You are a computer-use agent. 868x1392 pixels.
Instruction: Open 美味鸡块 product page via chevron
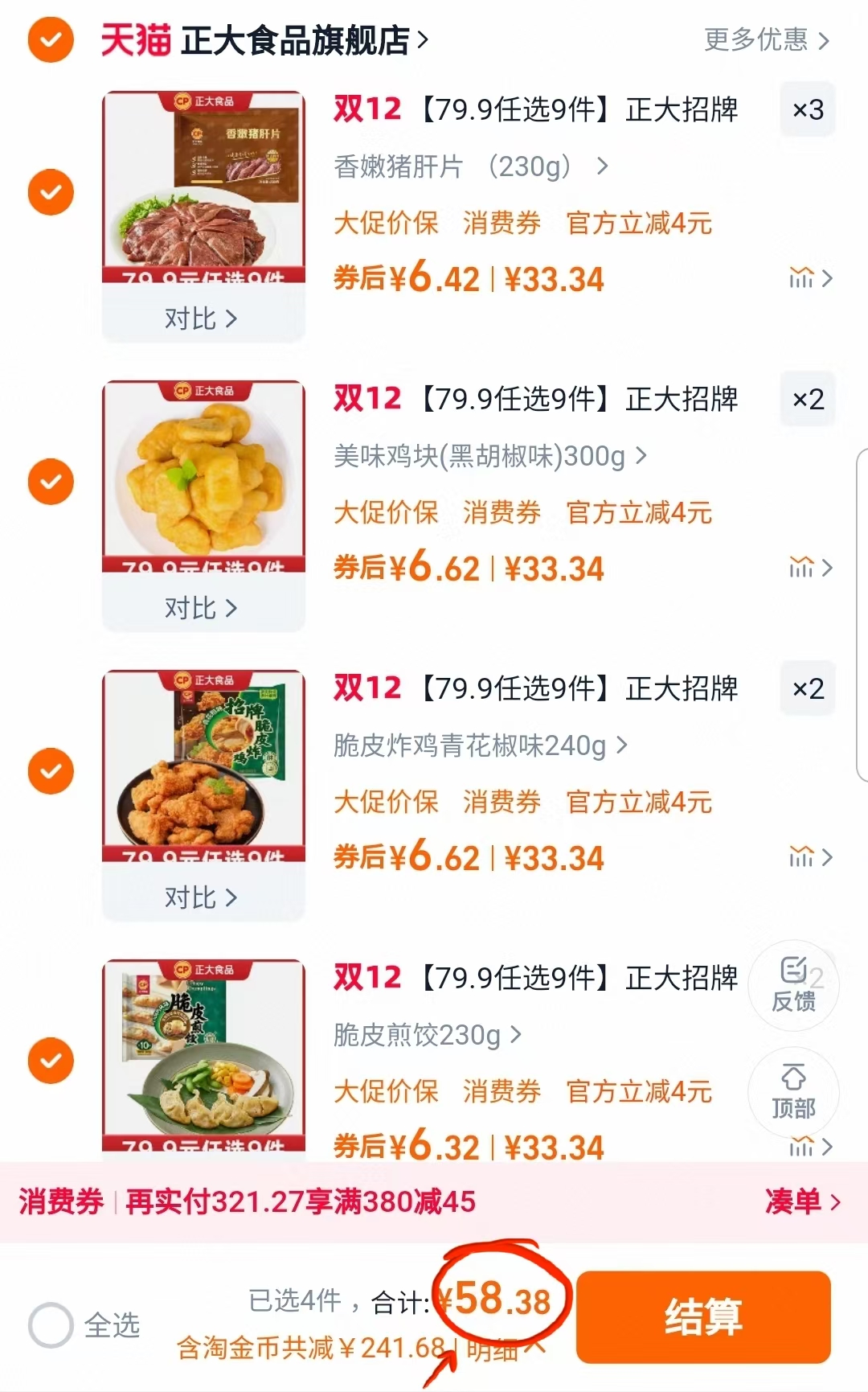pyautogui.click(x=641, y=455)
